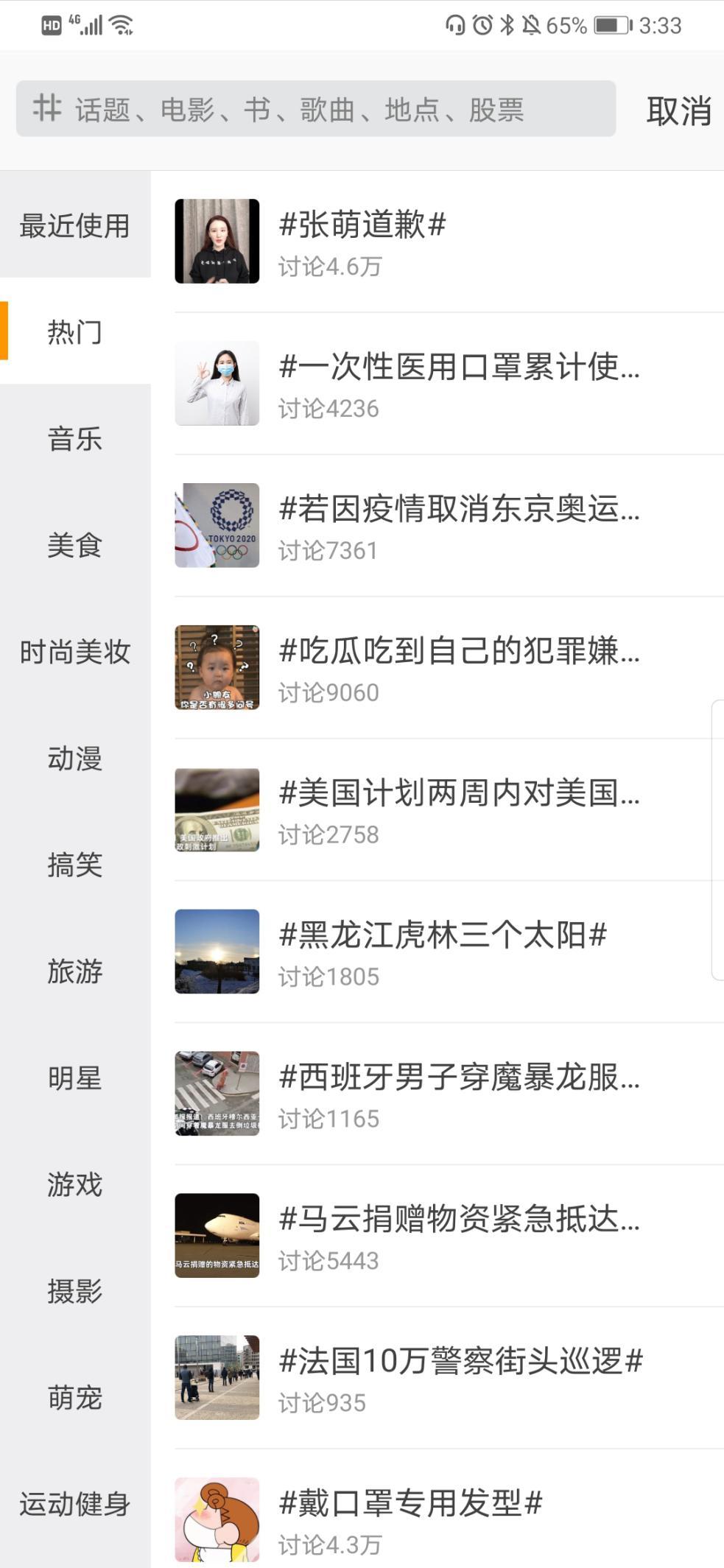Image resolution: width=724 pixels, height=1568 pixels.
Task: Switch to the 最近使用 category
Action: [x=74, y=225]
